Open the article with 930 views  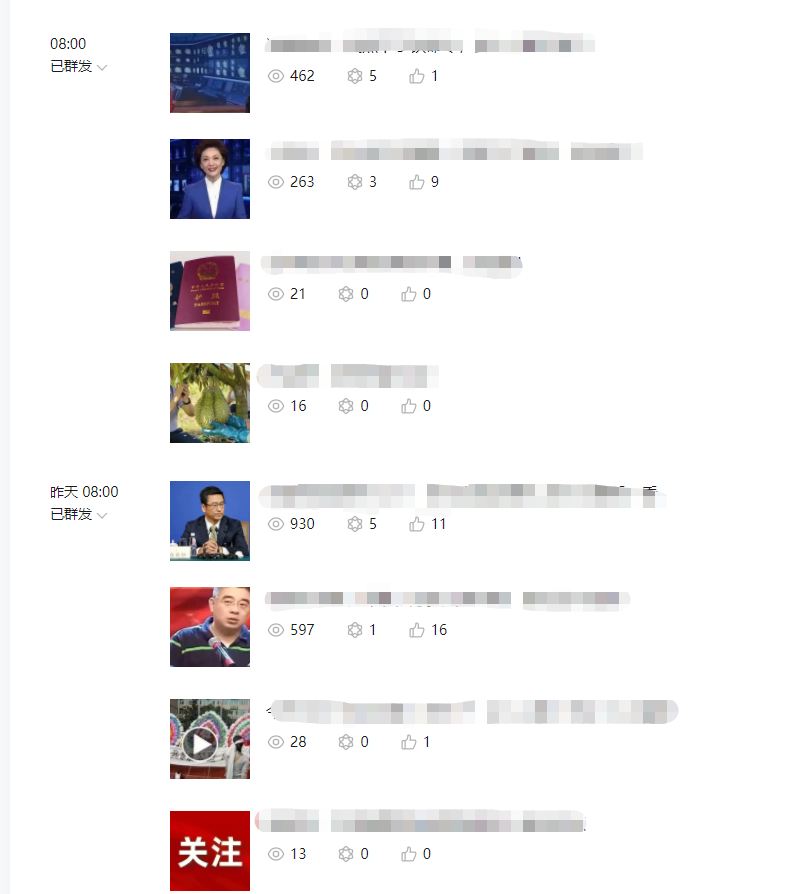209,521
